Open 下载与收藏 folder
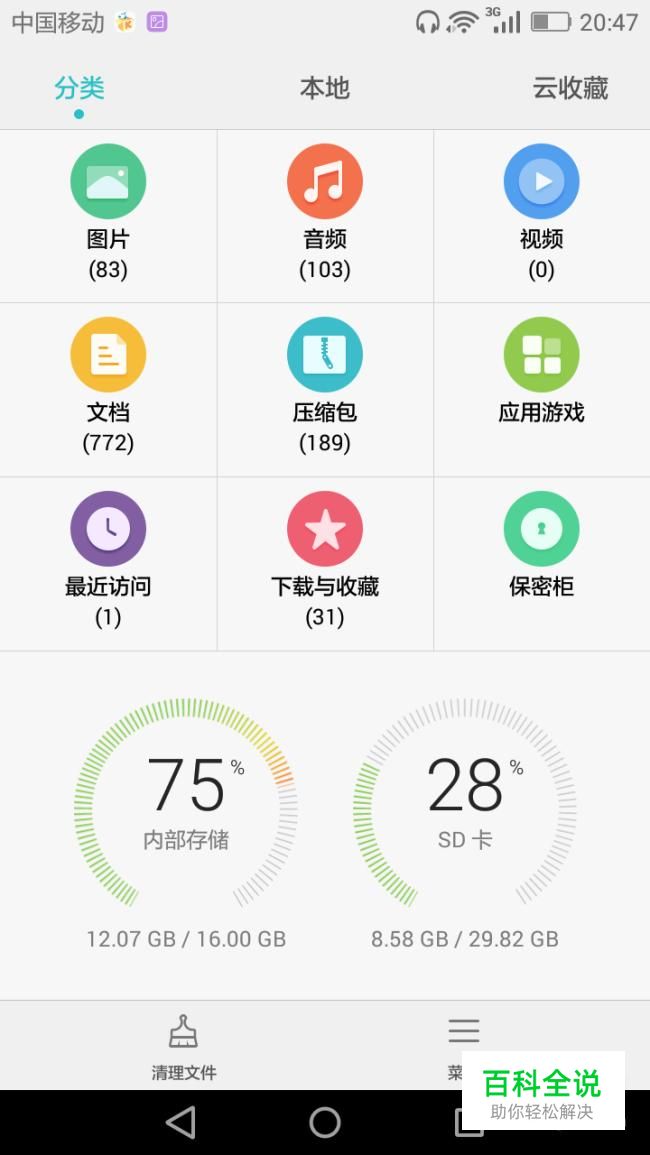Viewport: 650px width, 1155px height. tap(325, 562)
